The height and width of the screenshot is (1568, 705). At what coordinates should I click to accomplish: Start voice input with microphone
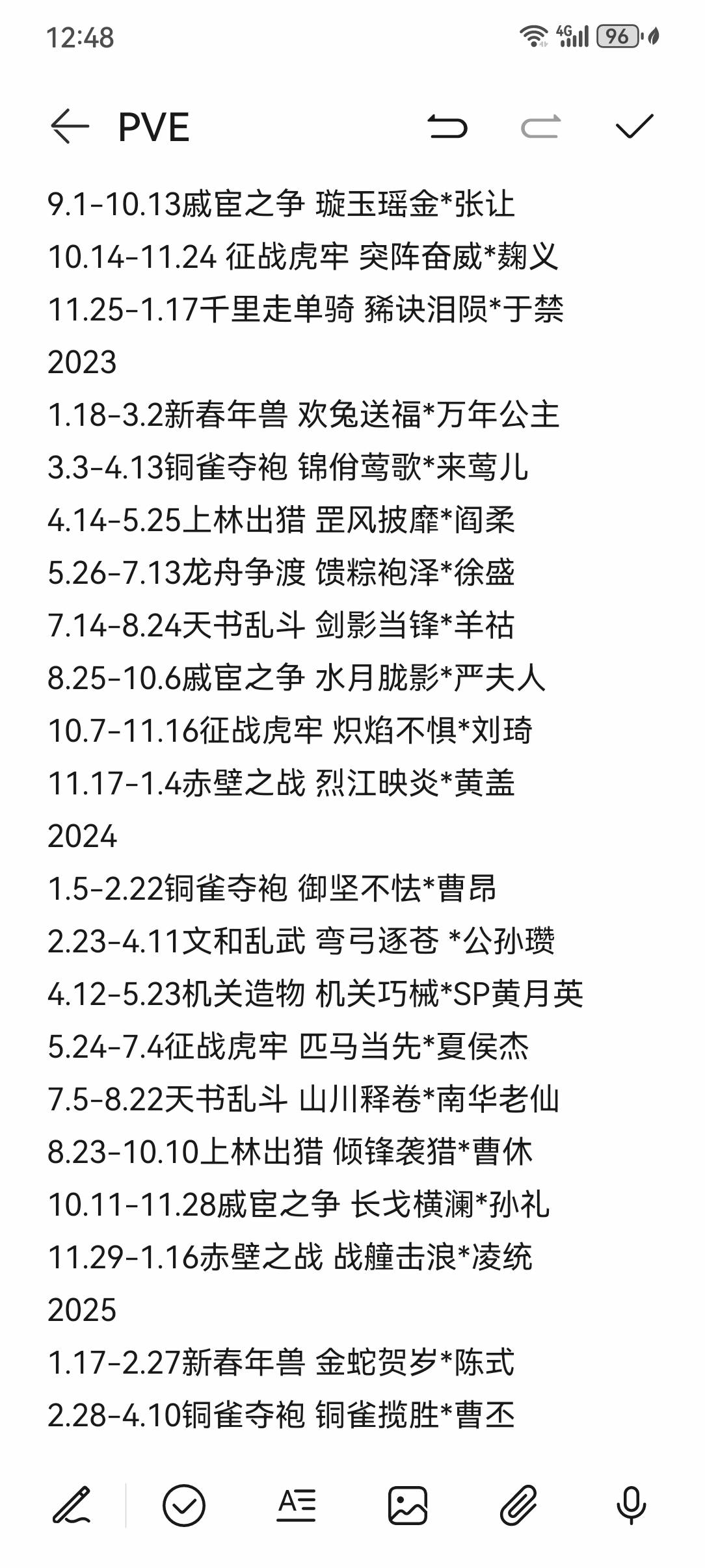coord(631,1506)
